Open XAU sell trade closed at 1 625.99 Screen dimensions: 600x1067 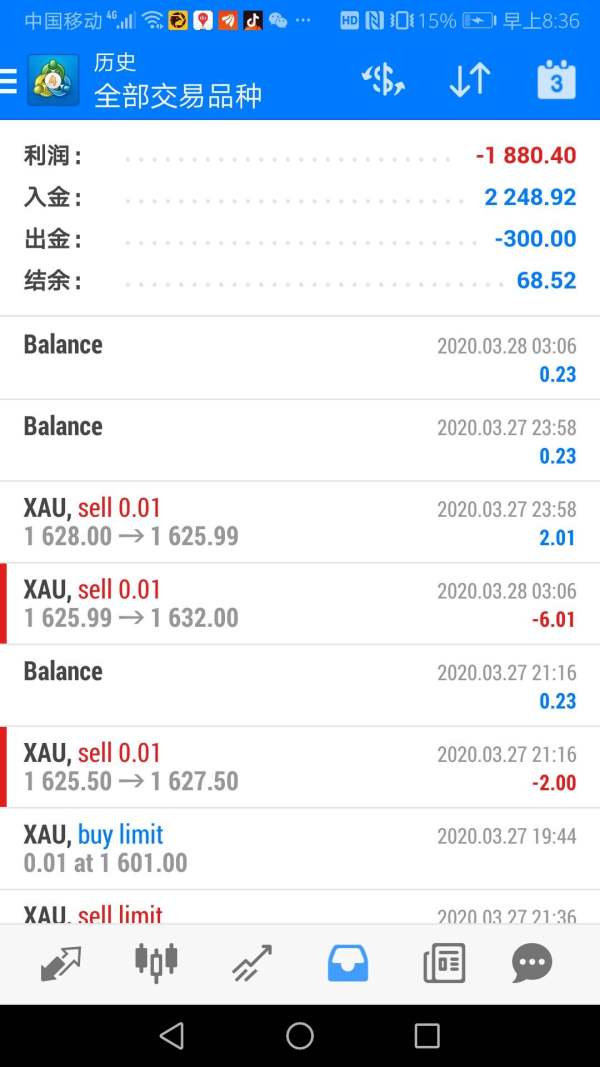click(x=300, y=522)
